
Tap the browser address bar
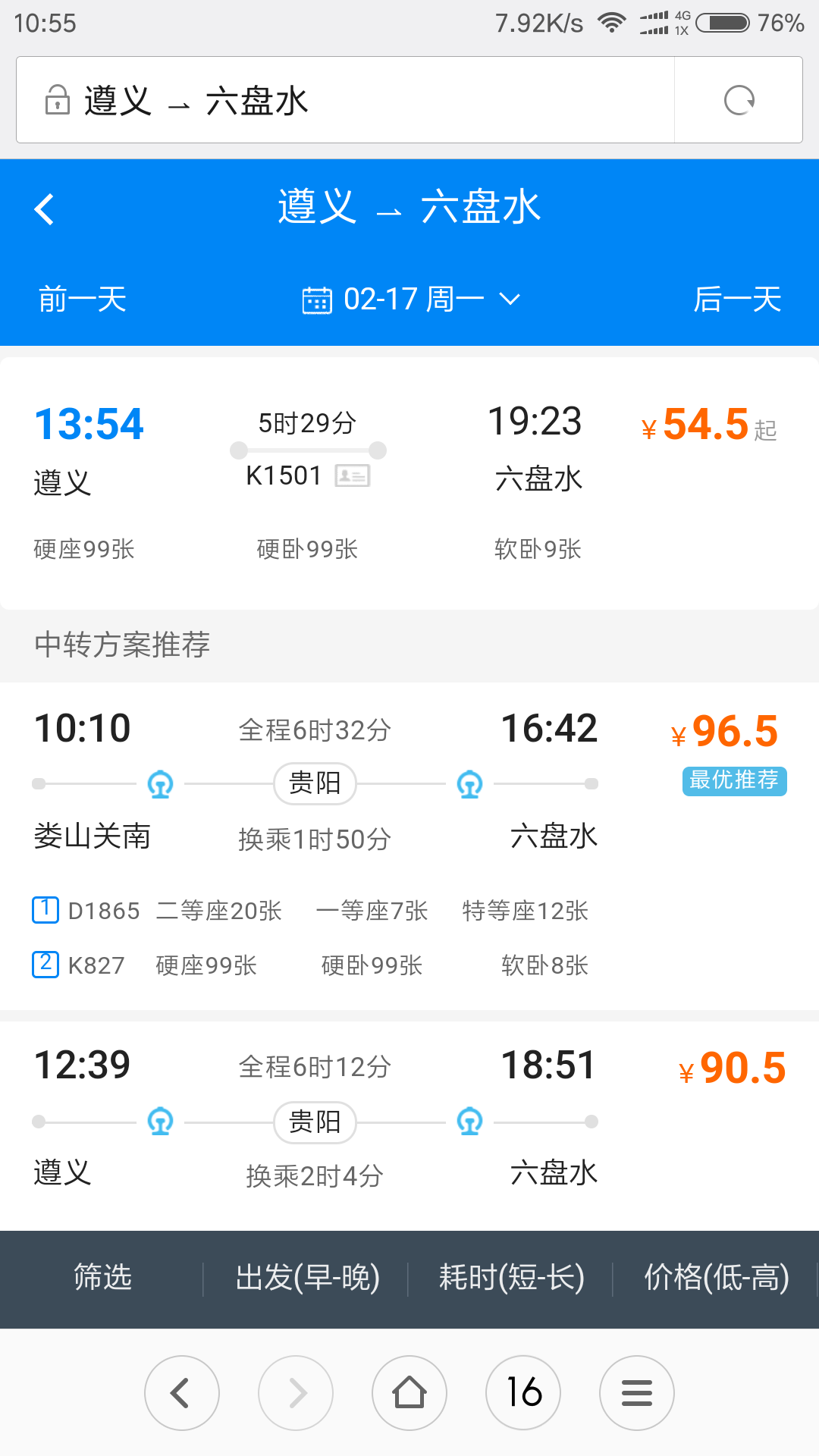click(345, 100)
